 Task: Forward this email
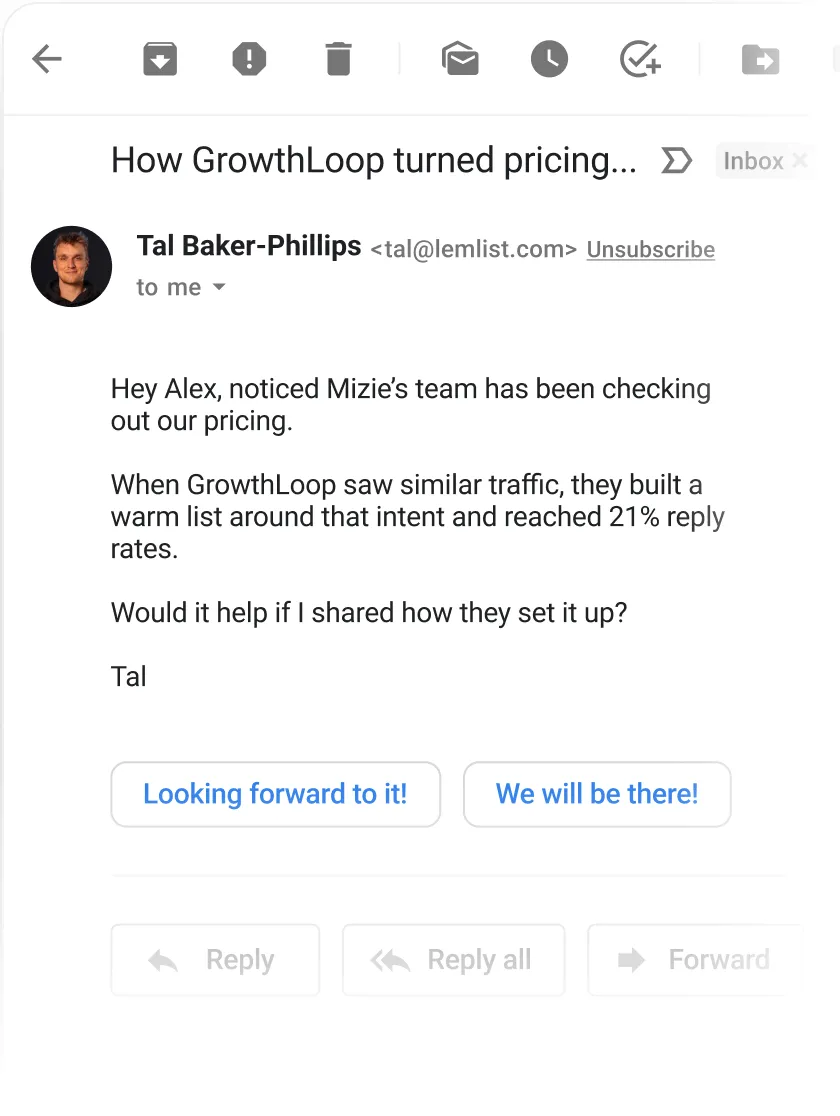click(696, 960)
